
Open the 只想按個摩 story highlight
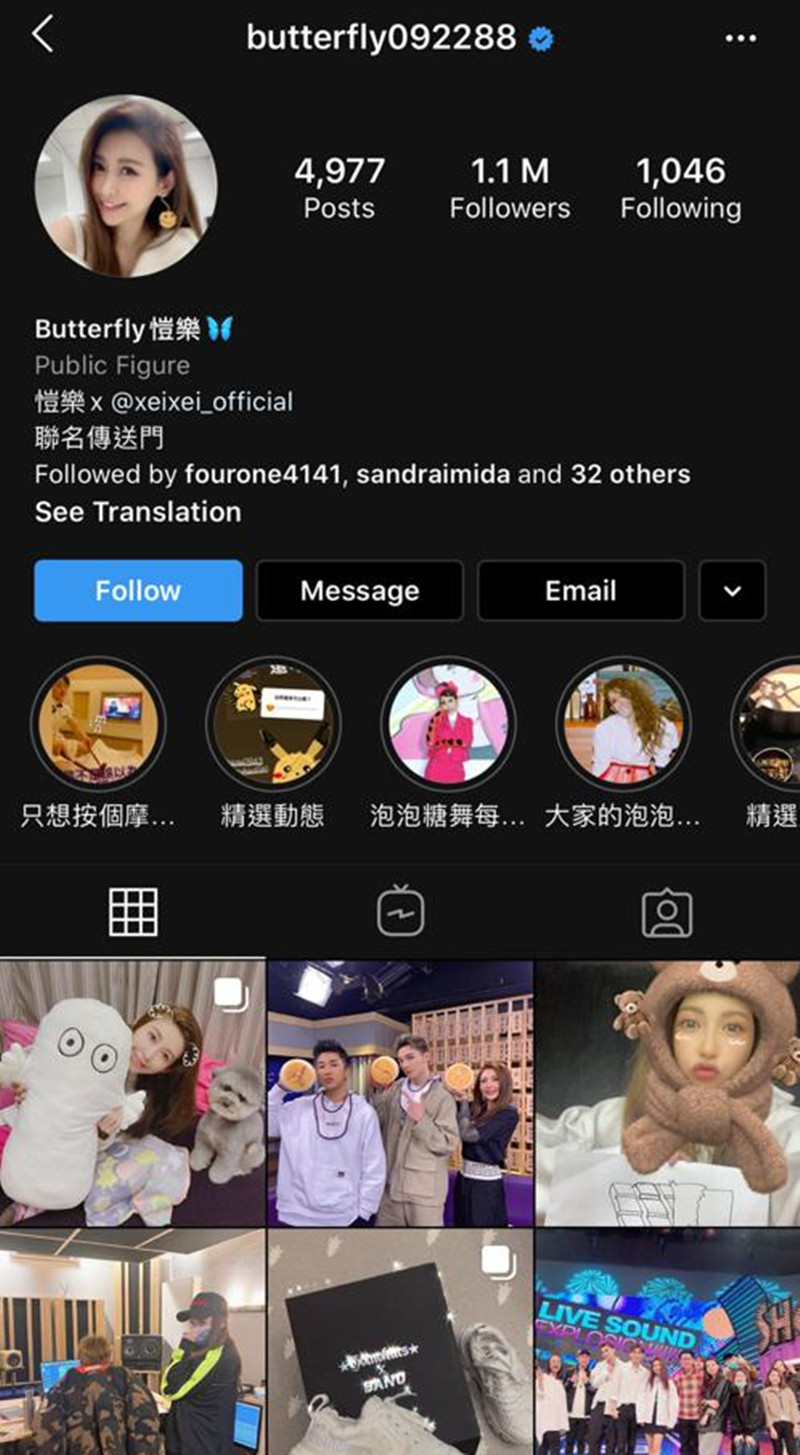[98, 723]
